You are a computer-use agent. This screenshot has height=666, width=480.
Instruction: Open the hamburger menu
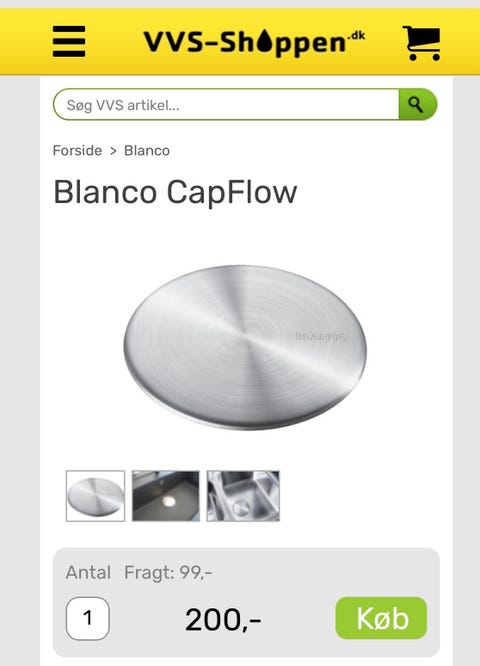coord(69,41)
